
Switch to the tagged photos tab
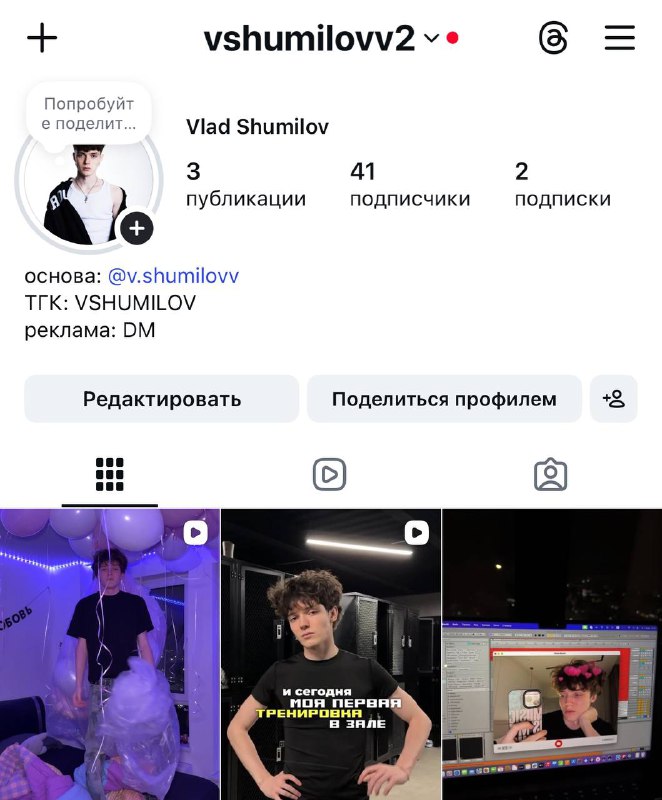tap(550, 474)
